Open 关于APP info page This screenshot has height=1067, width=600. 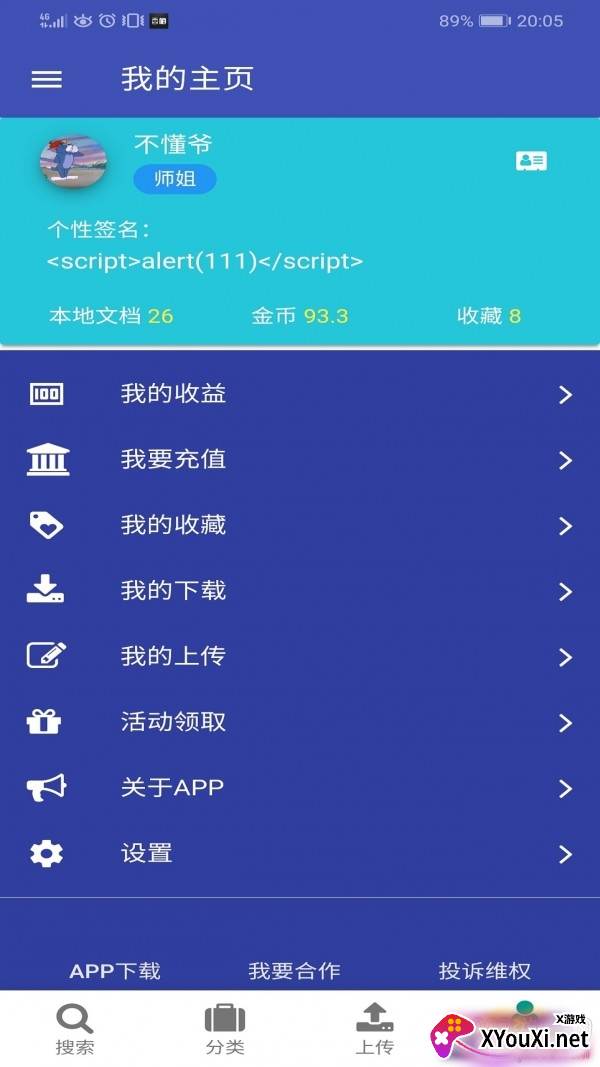[x=300, y=788]
